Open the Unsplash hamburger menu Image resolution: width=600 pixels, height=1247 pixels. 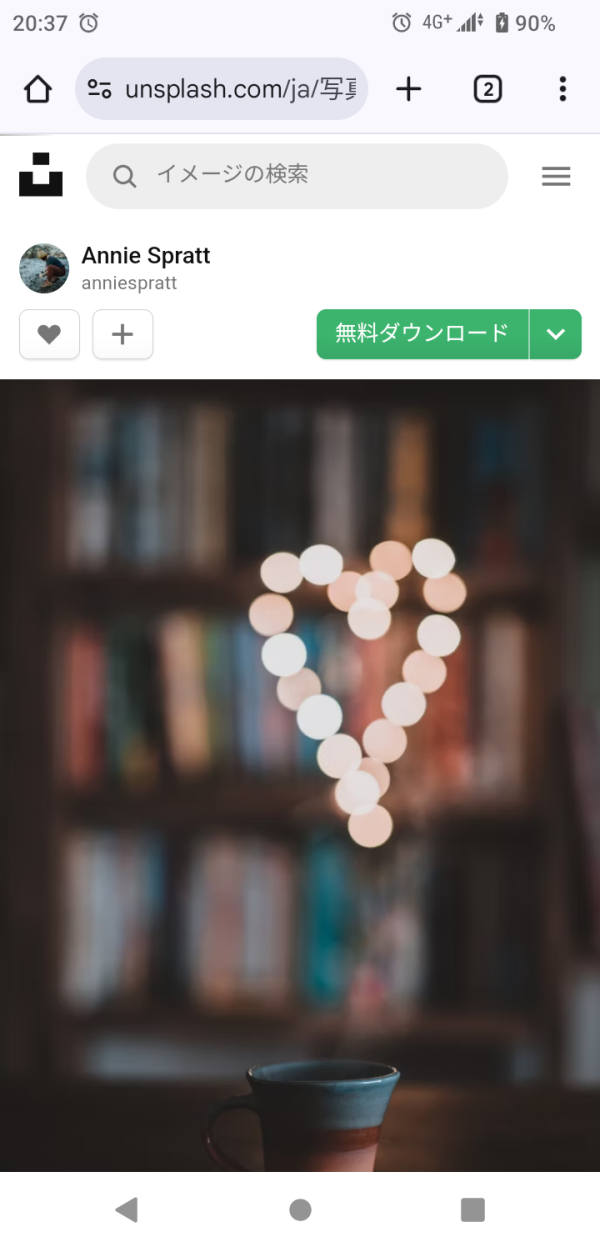point(555,177)
